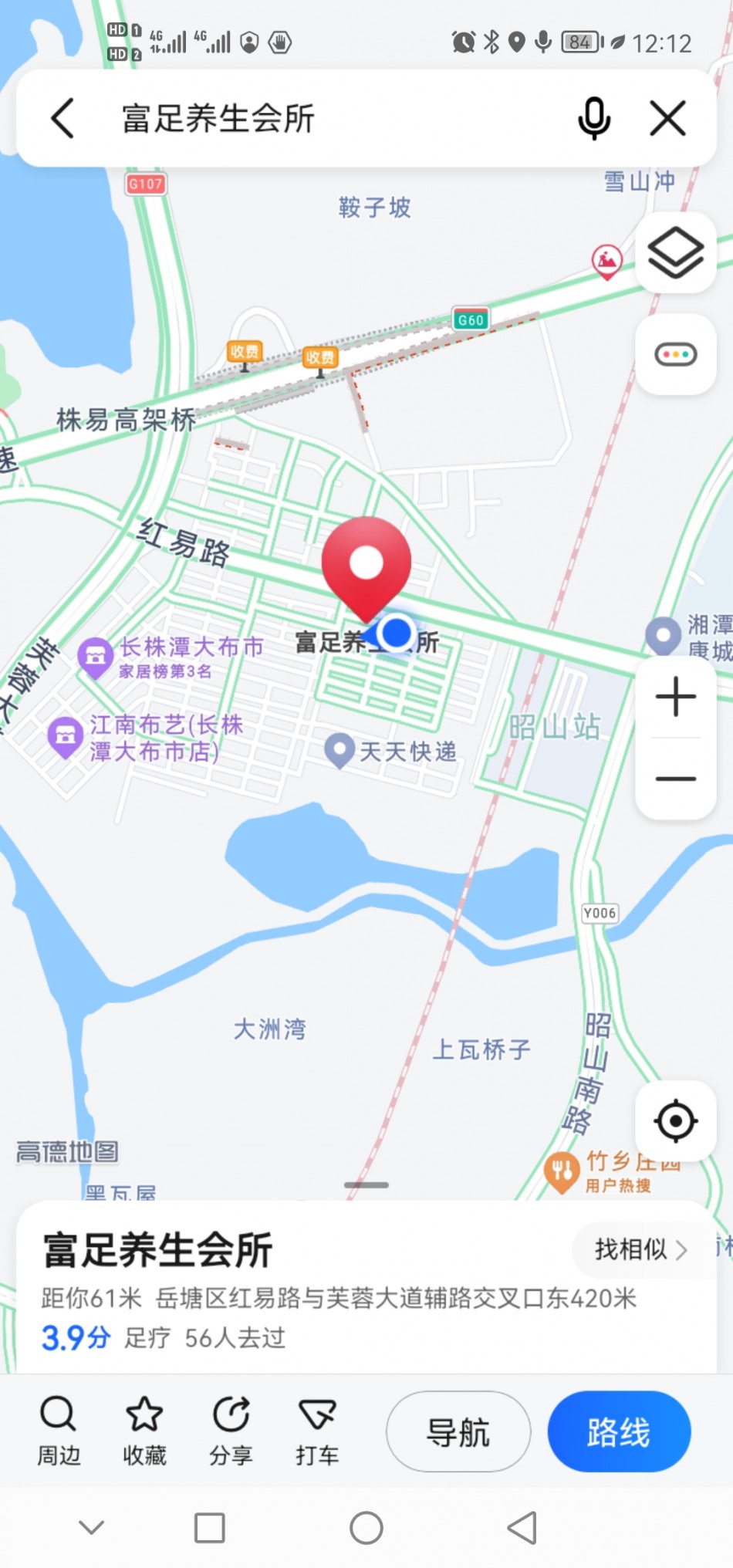This screenshot has width=733, height=1568.
Task: View routes with the 路线 button
Action: (x=619, y=1431)
